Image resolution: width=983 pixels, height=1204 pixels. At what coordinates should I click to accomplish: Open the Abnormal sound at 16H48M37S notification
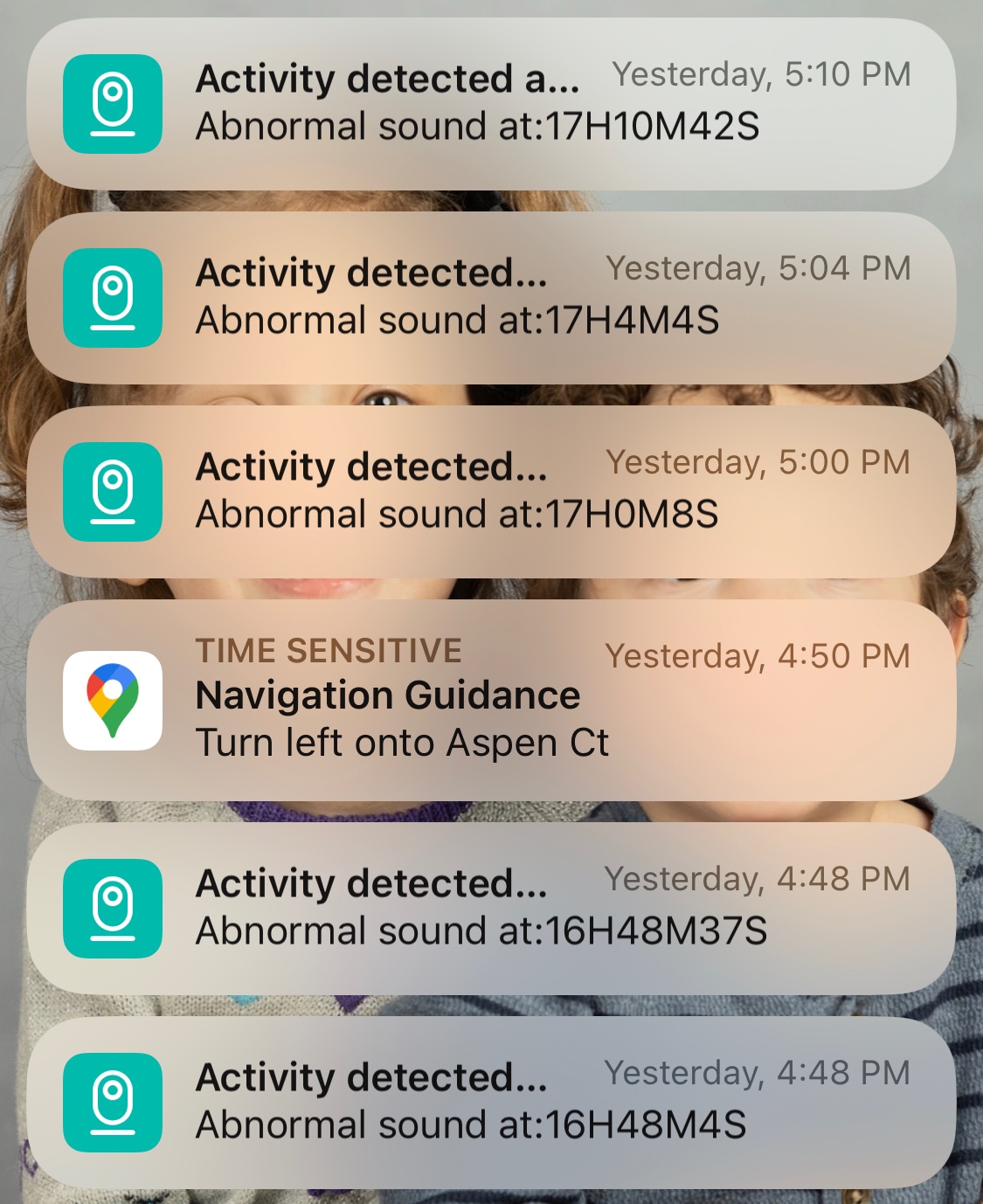tap(491, 909)
